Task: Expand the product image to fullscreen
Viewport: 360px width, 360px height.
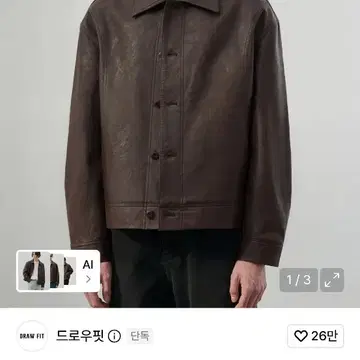Action: coord(332,280)
